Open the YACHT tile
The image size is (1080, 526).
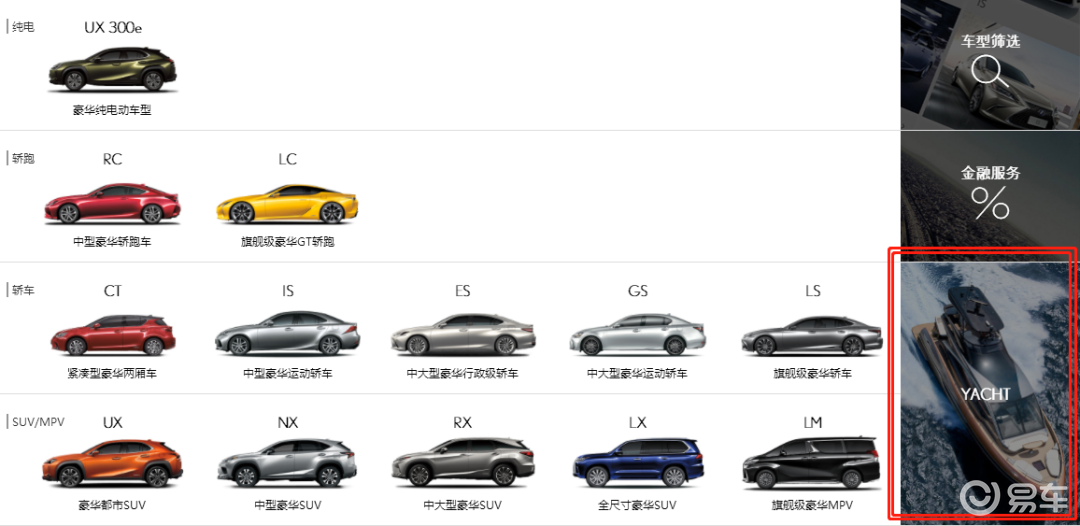point(985,390)
